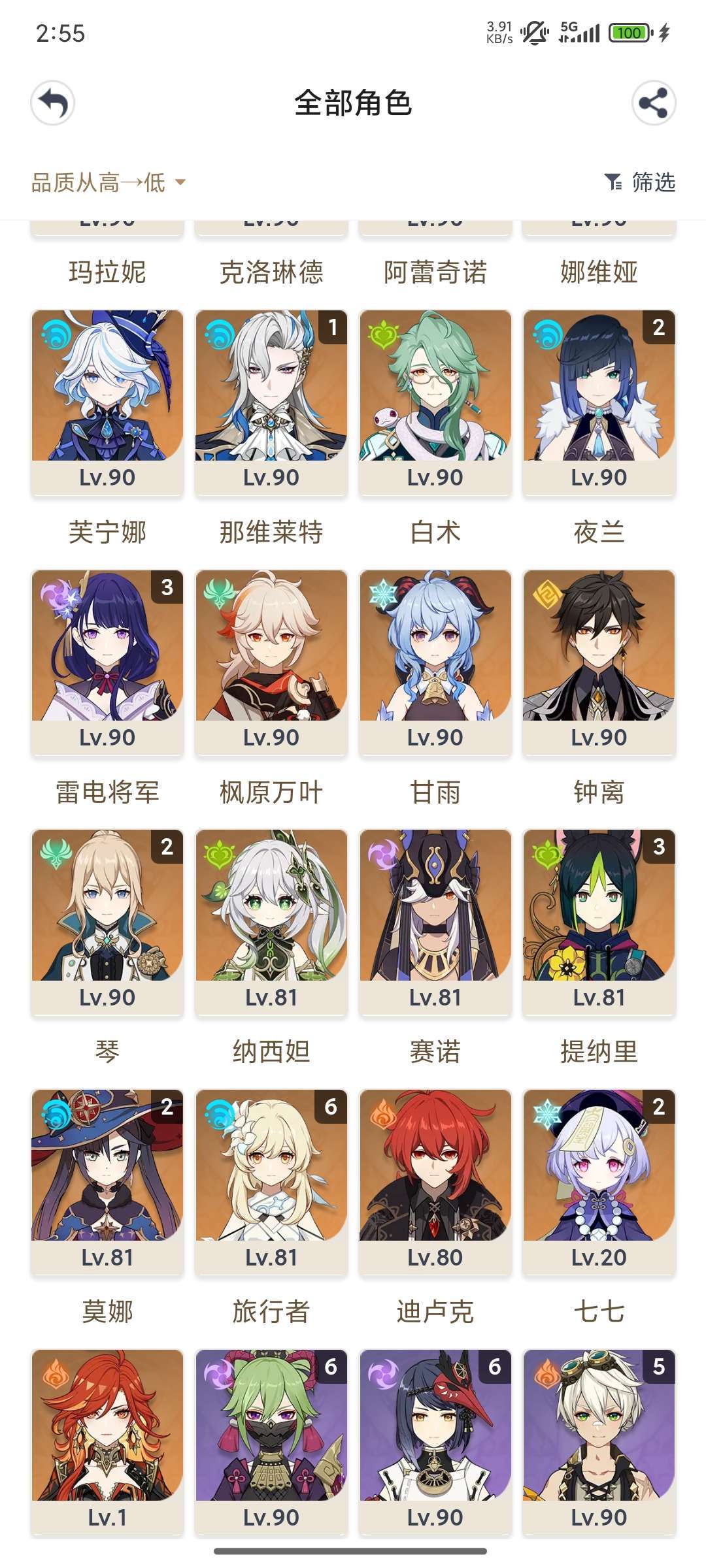View 莫娜 character details
706x1568 pixels.
107,1180
